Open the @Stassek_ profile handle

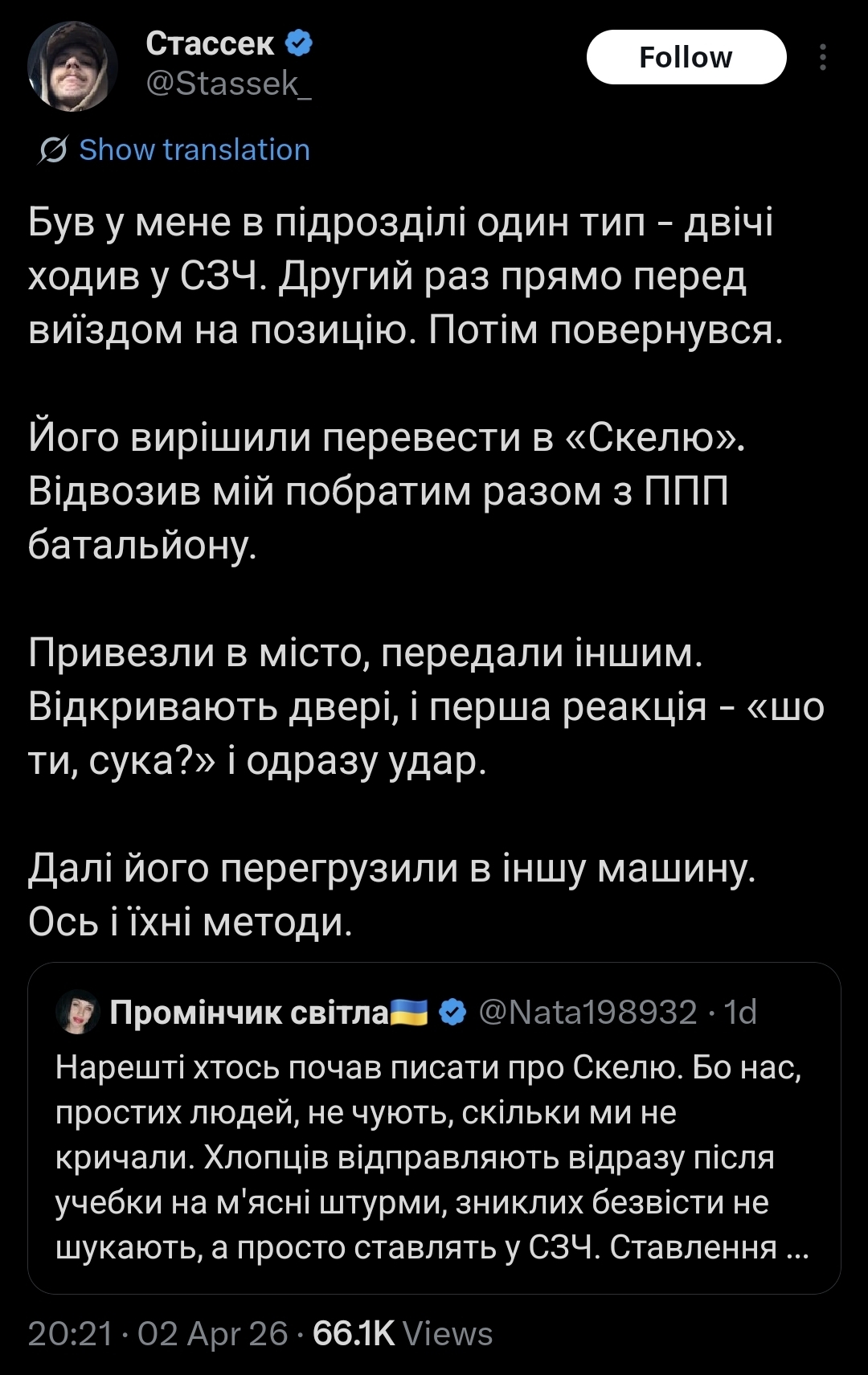pos(228,84)
